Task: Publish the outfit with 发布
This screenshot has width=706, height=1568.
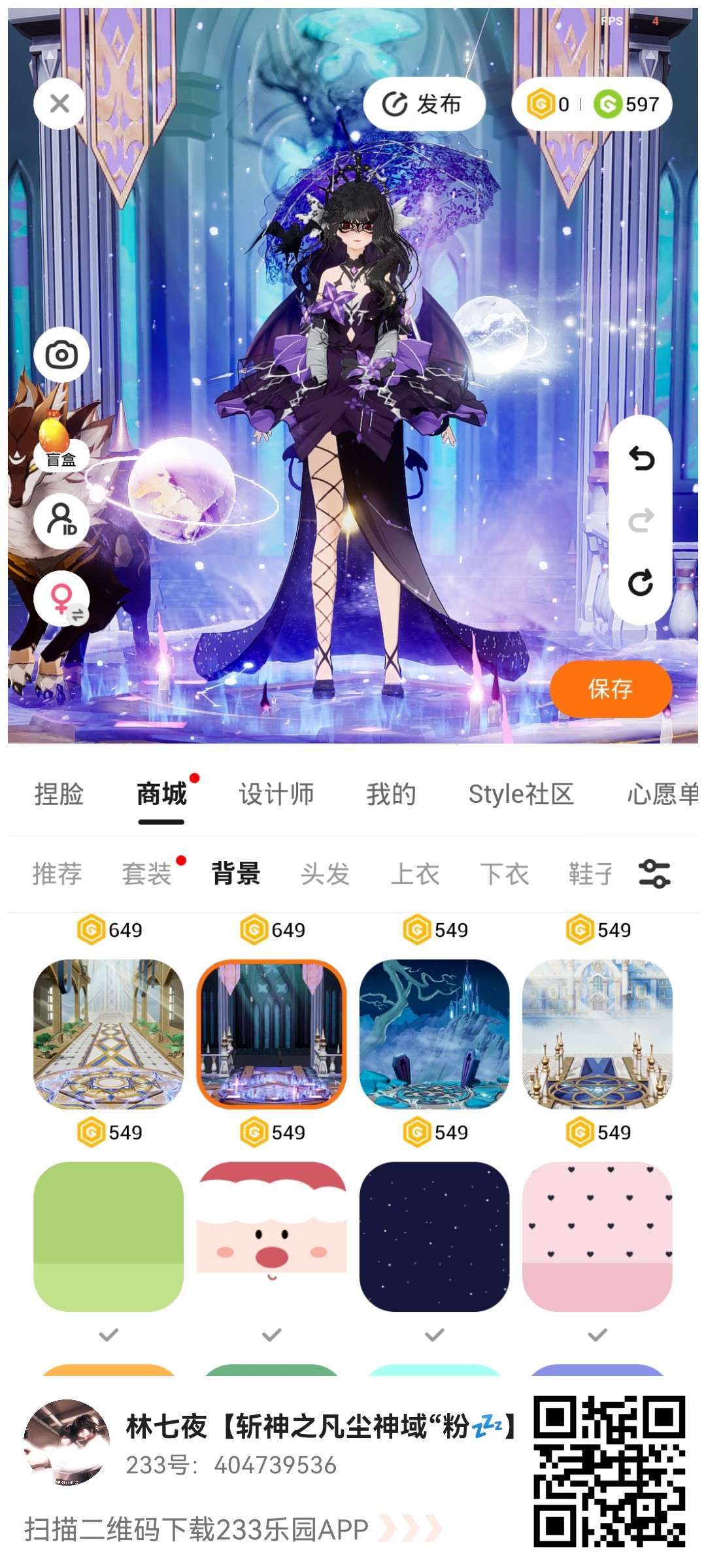Action: click(x=424, y=104)
